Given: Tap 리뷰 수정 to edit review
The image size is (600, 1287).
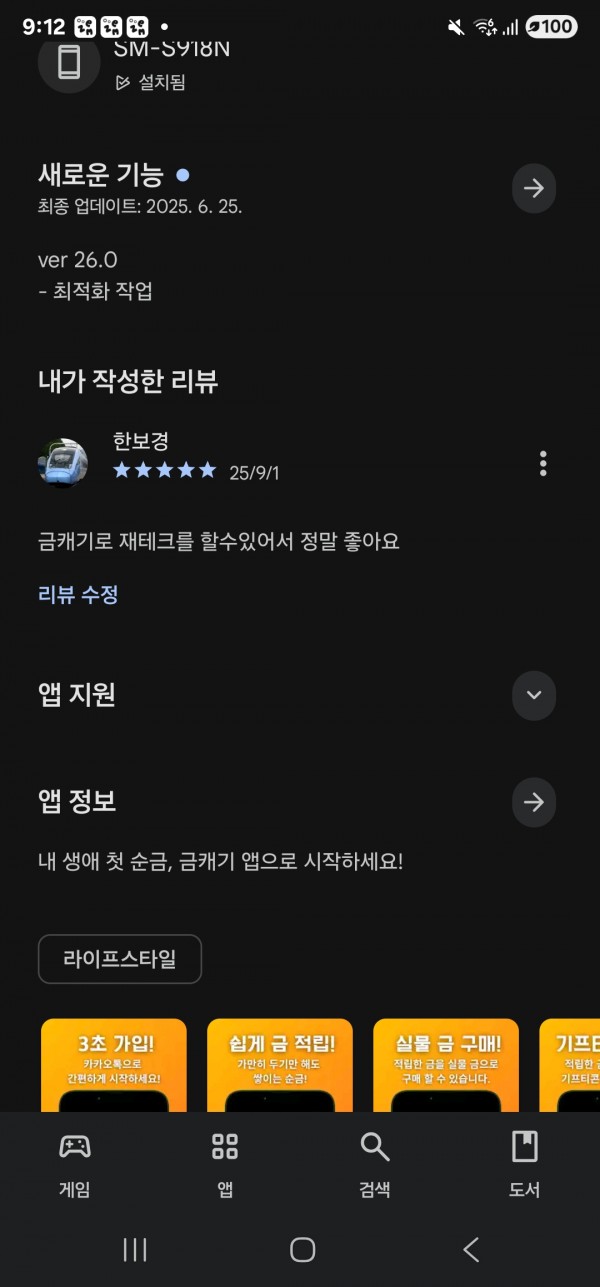Looking at the screenshot, I should coord(78,594).
